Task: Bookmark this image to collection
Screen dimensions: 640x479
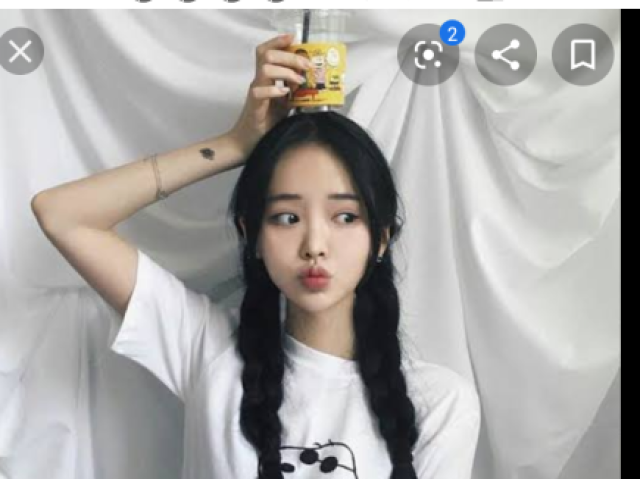Action: [x=582, y=55]
